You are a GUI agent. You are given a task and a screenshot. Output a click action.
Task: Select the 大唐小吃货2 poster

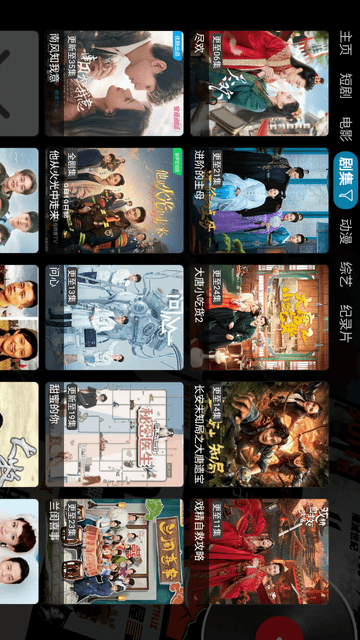pos(259,317)
